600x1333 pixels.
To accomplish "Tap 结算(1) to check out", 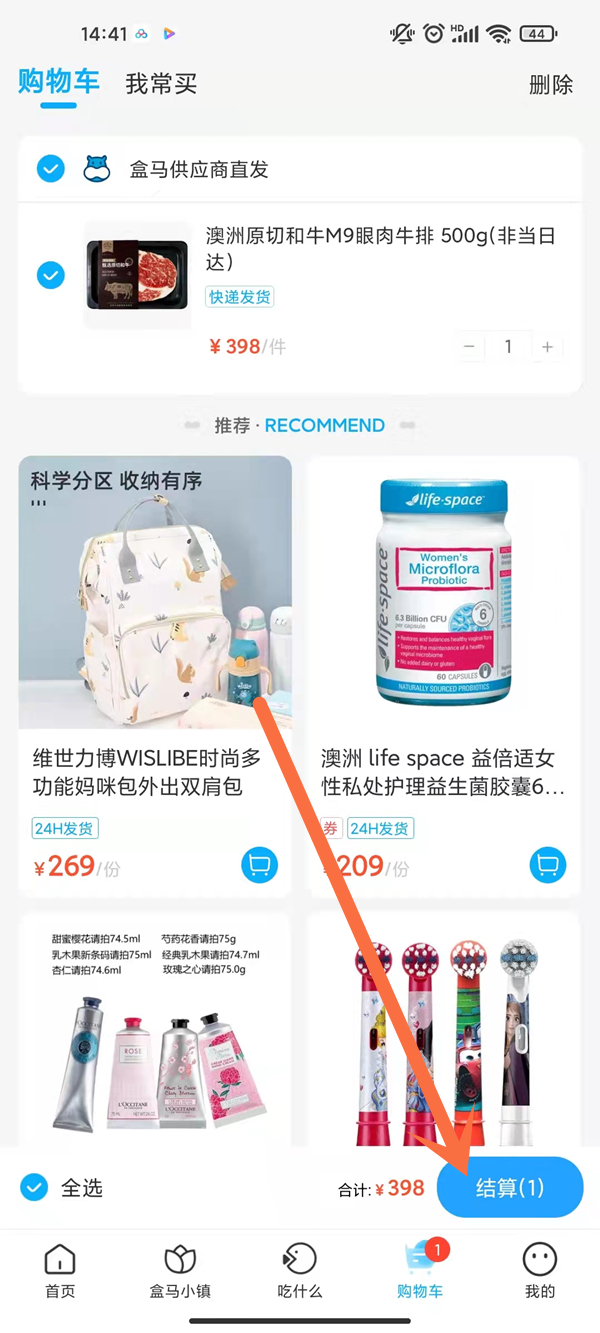I will 510,1188.
